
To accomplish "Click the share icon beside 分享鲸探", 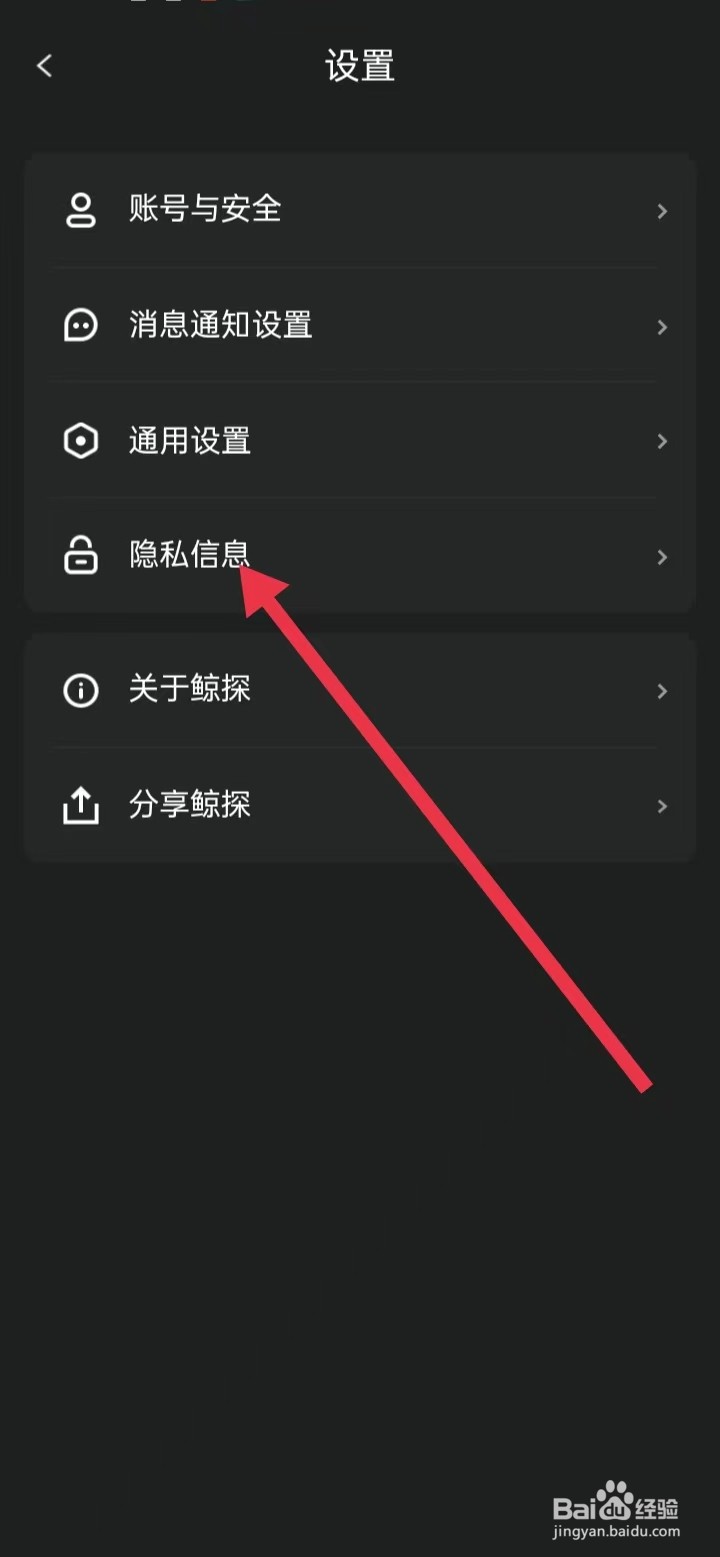I will [80, 805].
